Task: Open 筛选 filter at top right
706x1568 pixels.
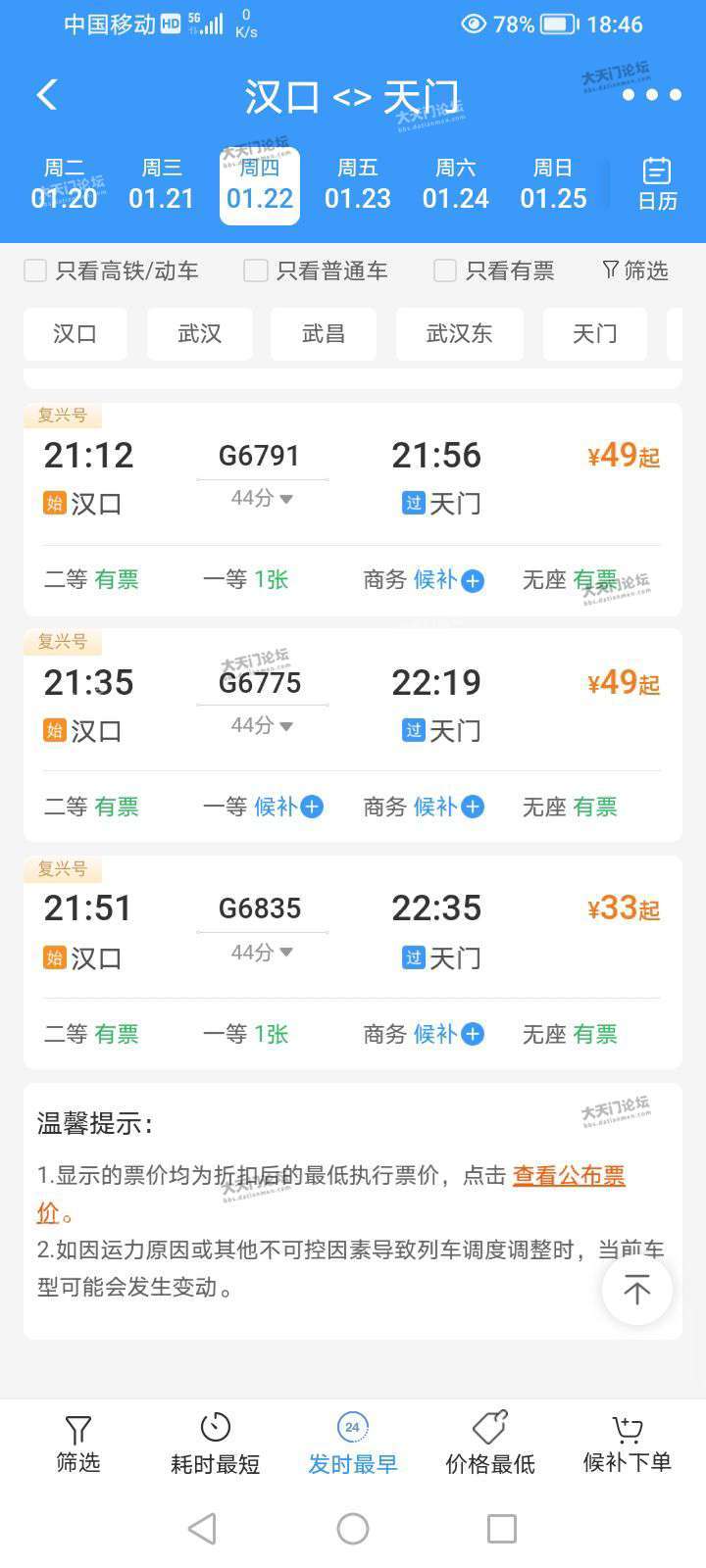Action: pyautogui.click(x=635, y=270)
